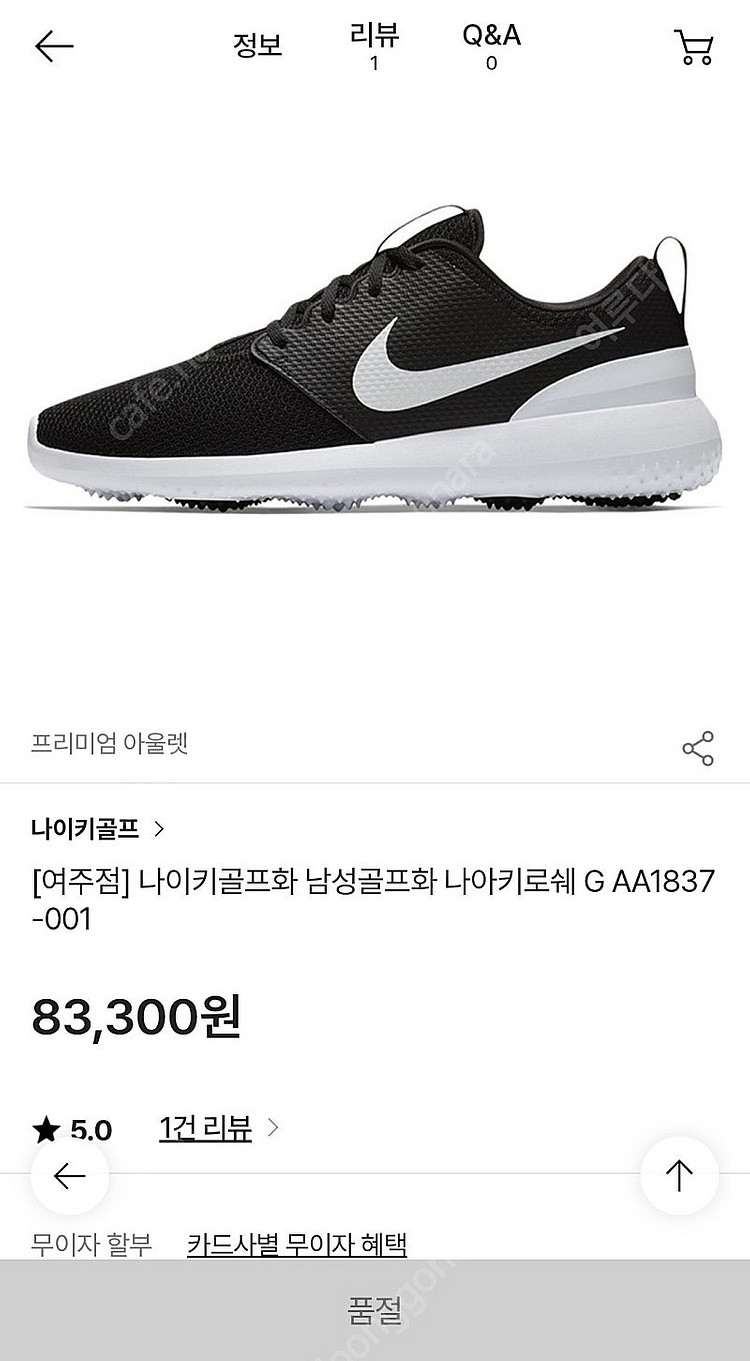Screen dimensions: 750x1361
Task: Share this product
Action: tap(697, 748)
